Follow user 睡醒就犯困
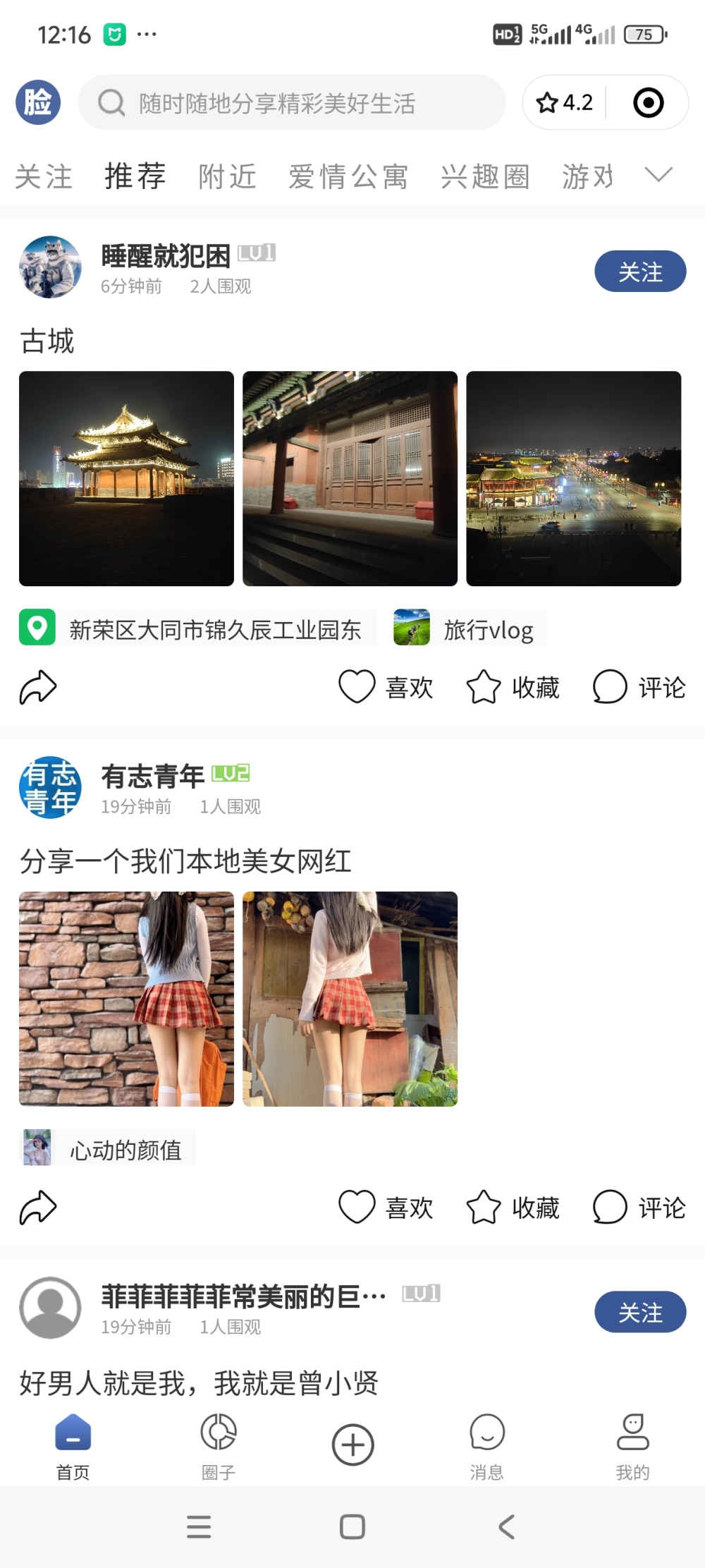This screenshot has width=705, height=1568. coord(639,272)
